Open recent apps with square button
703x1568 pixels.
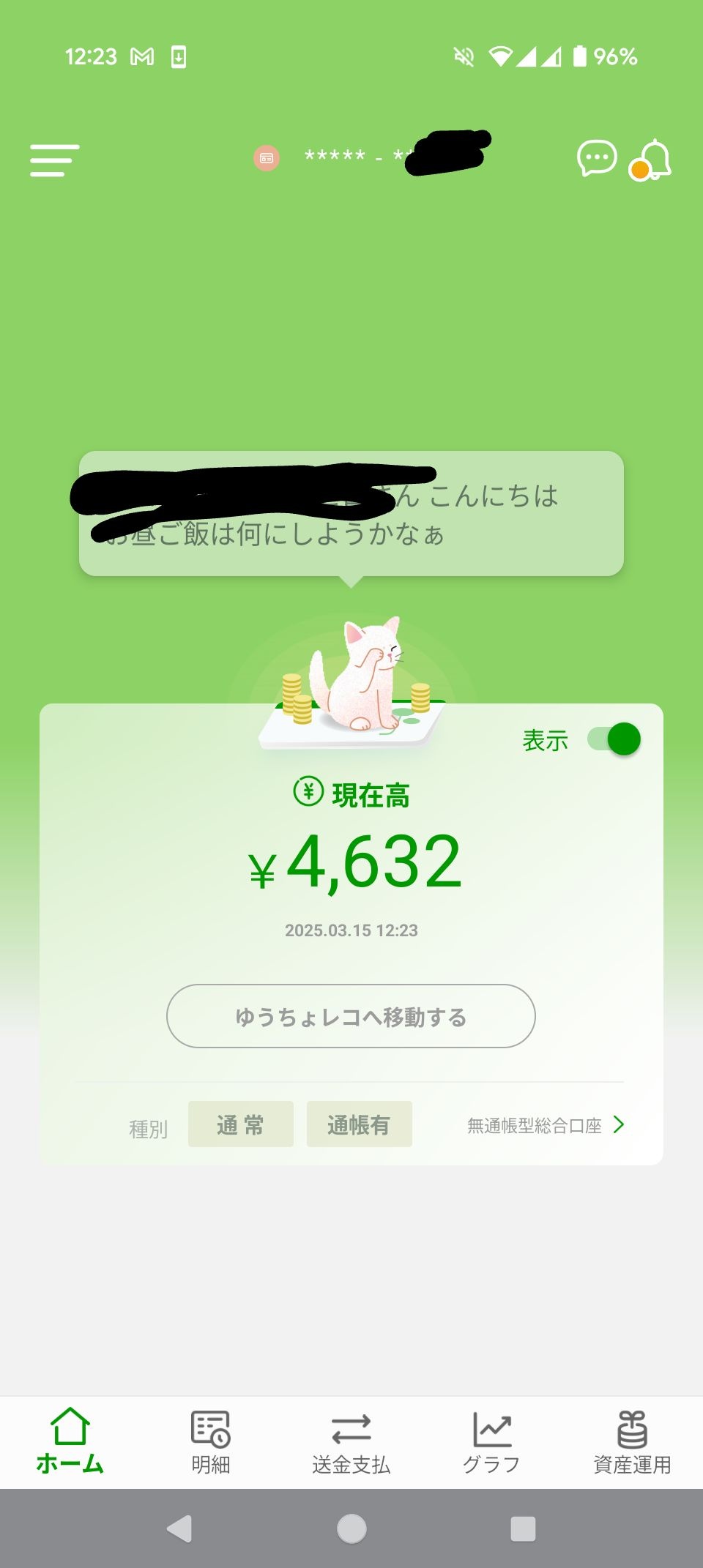[523, 1528]
